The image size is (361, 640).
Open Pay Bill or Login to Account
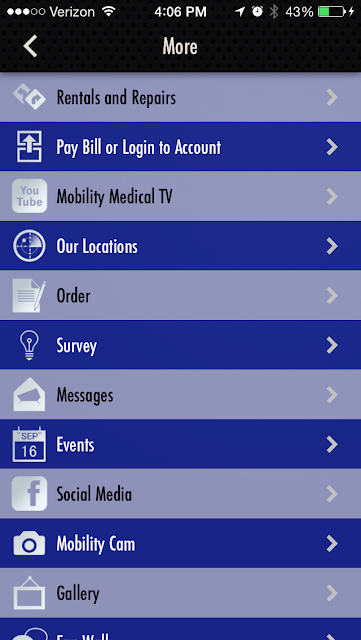(x=180, y=147)
